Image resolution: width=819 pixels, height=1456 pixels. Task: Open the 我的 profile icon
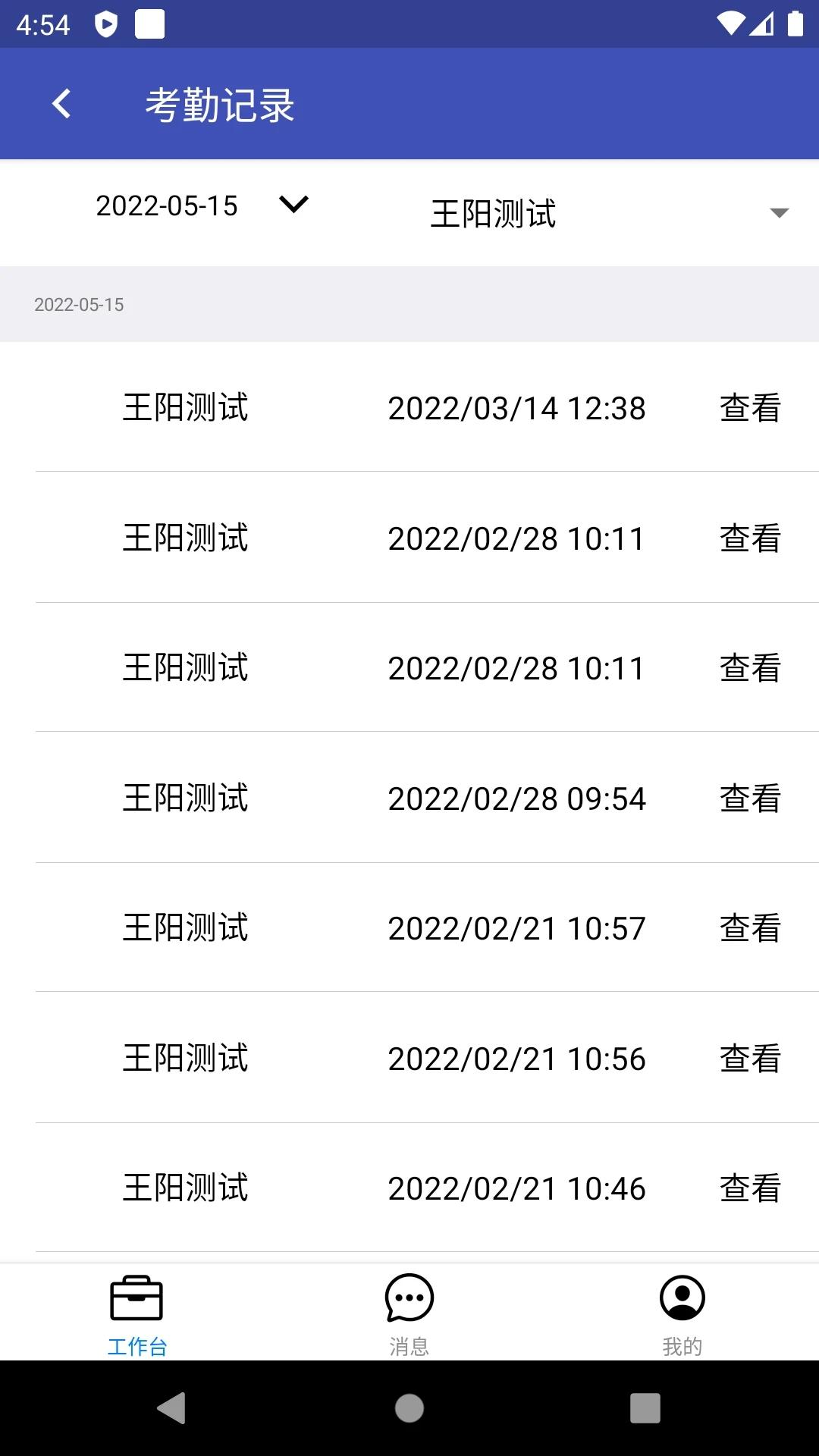pos(682,1298)
